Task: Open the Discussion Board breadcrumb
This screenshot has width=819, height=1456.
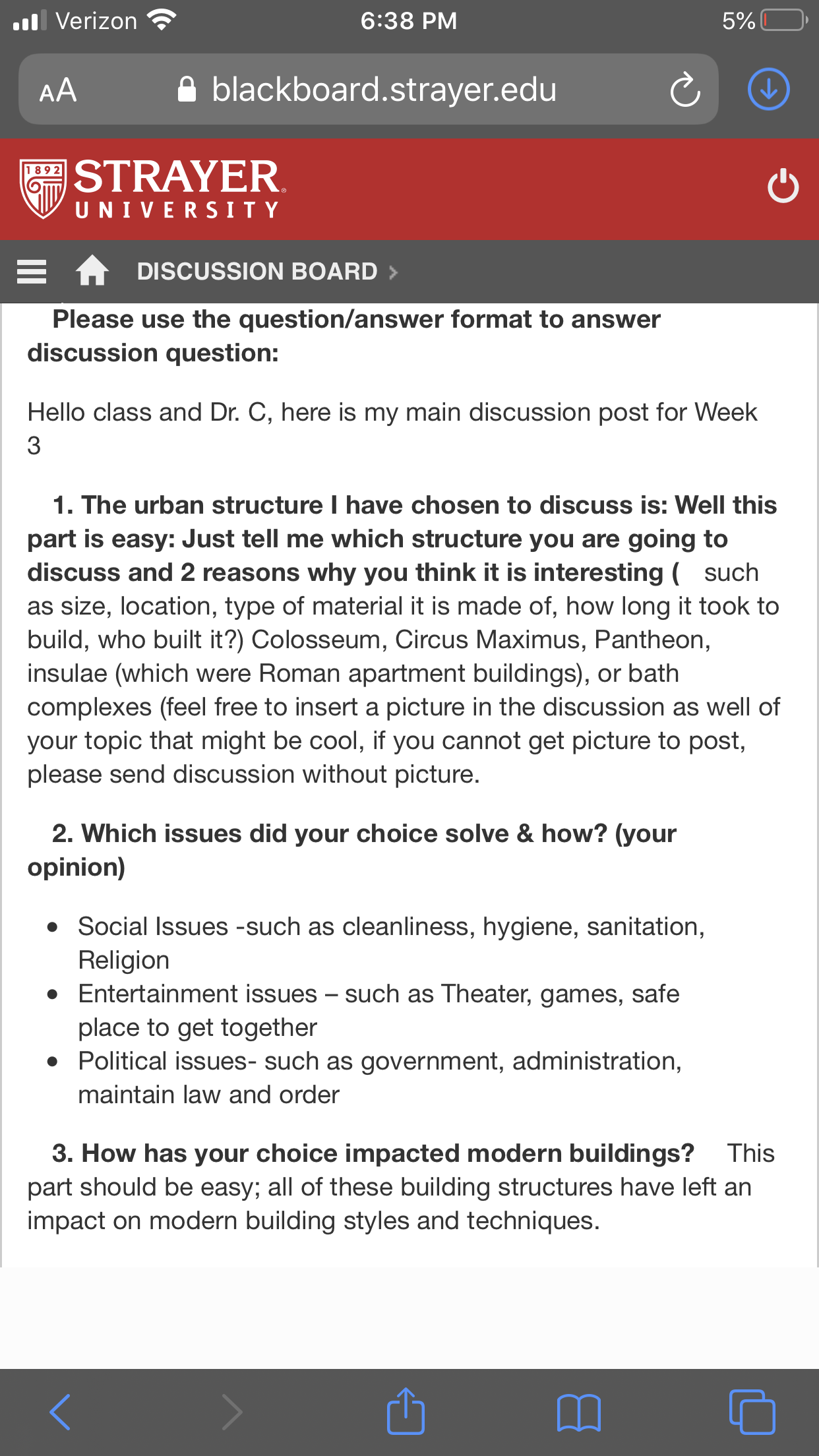Action: pyautogui.click(x=257, y=272)
